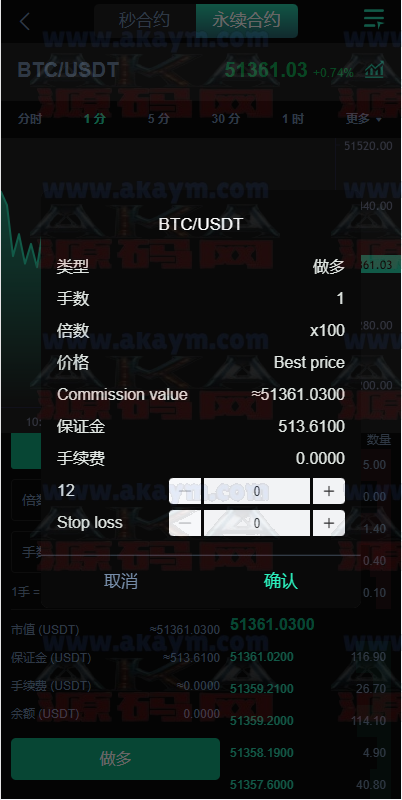This screenshot has width=402, height=800.
Task: Tap 确认 to confirm the order
Action: [x=280, y=581]
